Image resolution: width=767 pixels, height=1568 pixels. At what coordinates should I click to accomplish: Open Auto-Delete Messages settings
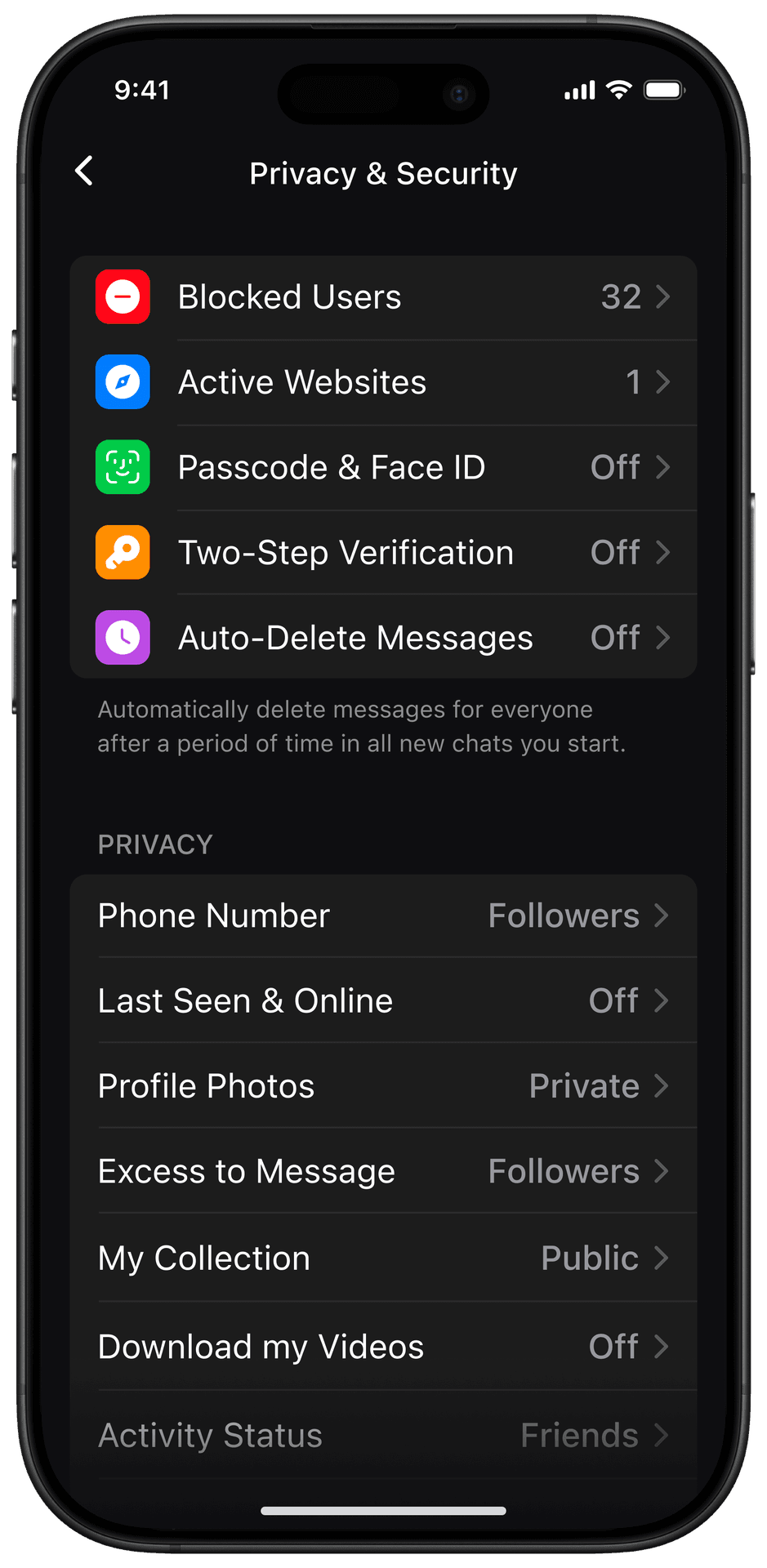(x=382, y=638)
